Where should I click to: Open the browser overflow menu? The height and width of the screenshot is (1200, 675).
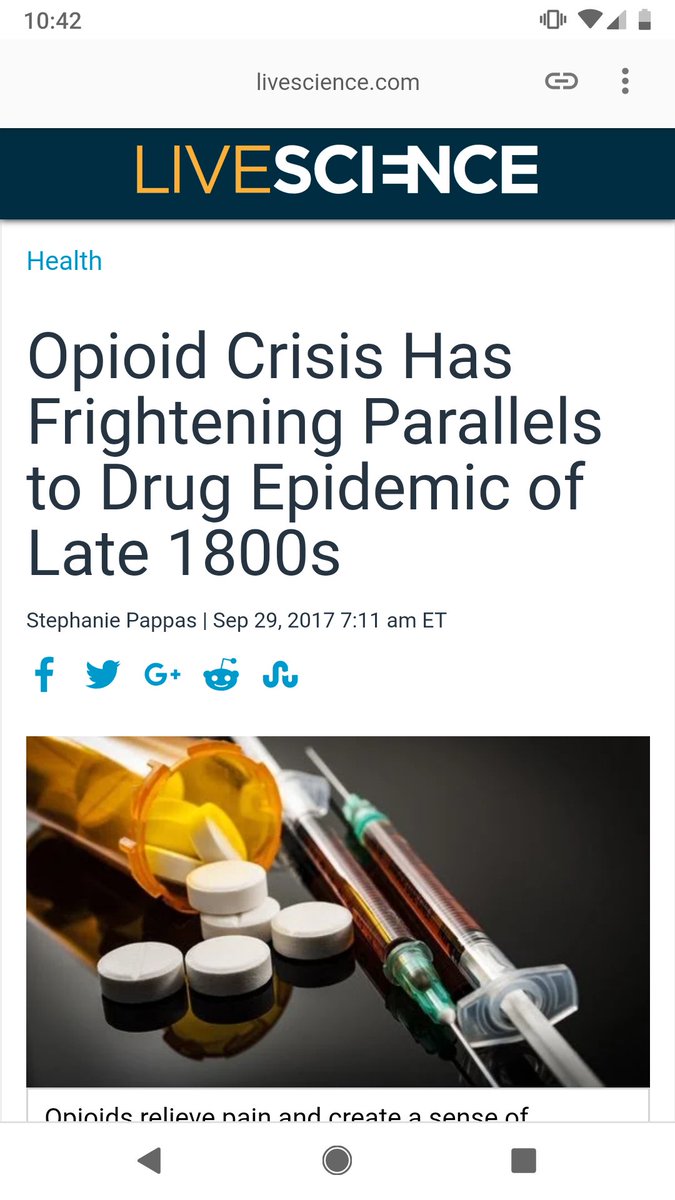[x=625, y=82]
